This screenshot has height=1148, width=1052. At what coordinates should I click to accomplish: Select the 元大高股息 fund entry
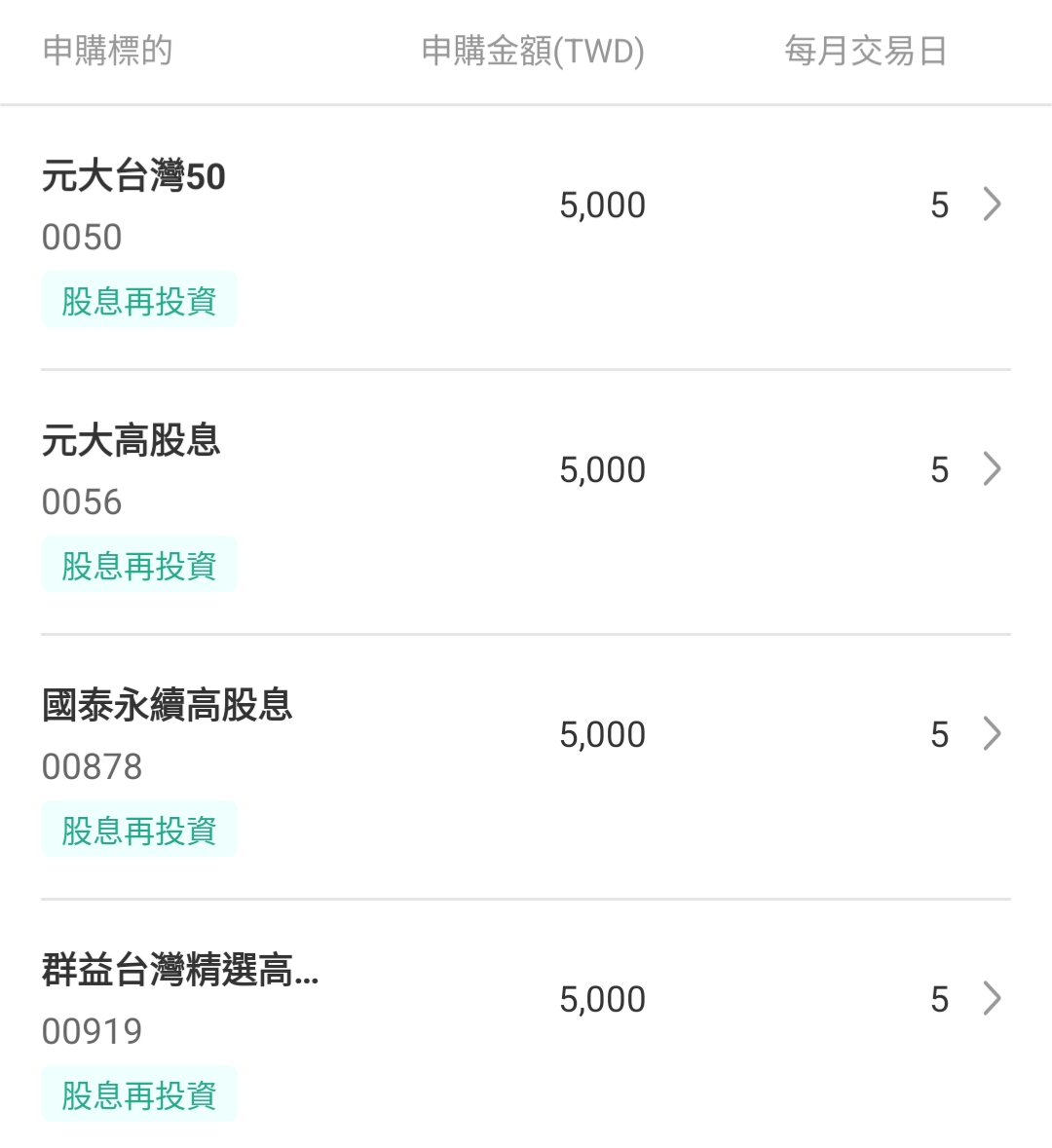(131, 441)
